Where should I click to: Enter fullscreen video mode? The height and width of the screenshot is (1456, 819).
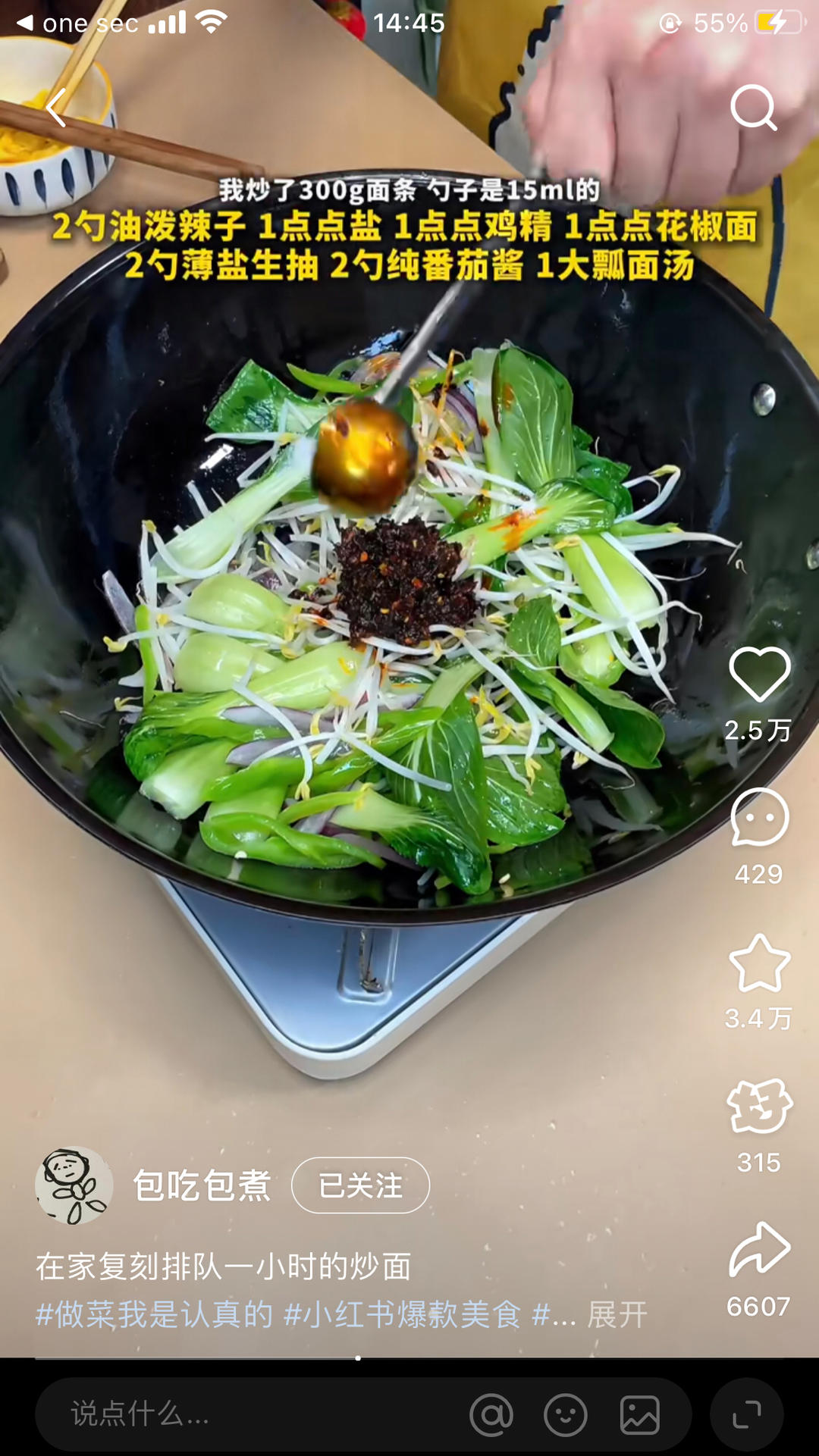pos(747,1414)
